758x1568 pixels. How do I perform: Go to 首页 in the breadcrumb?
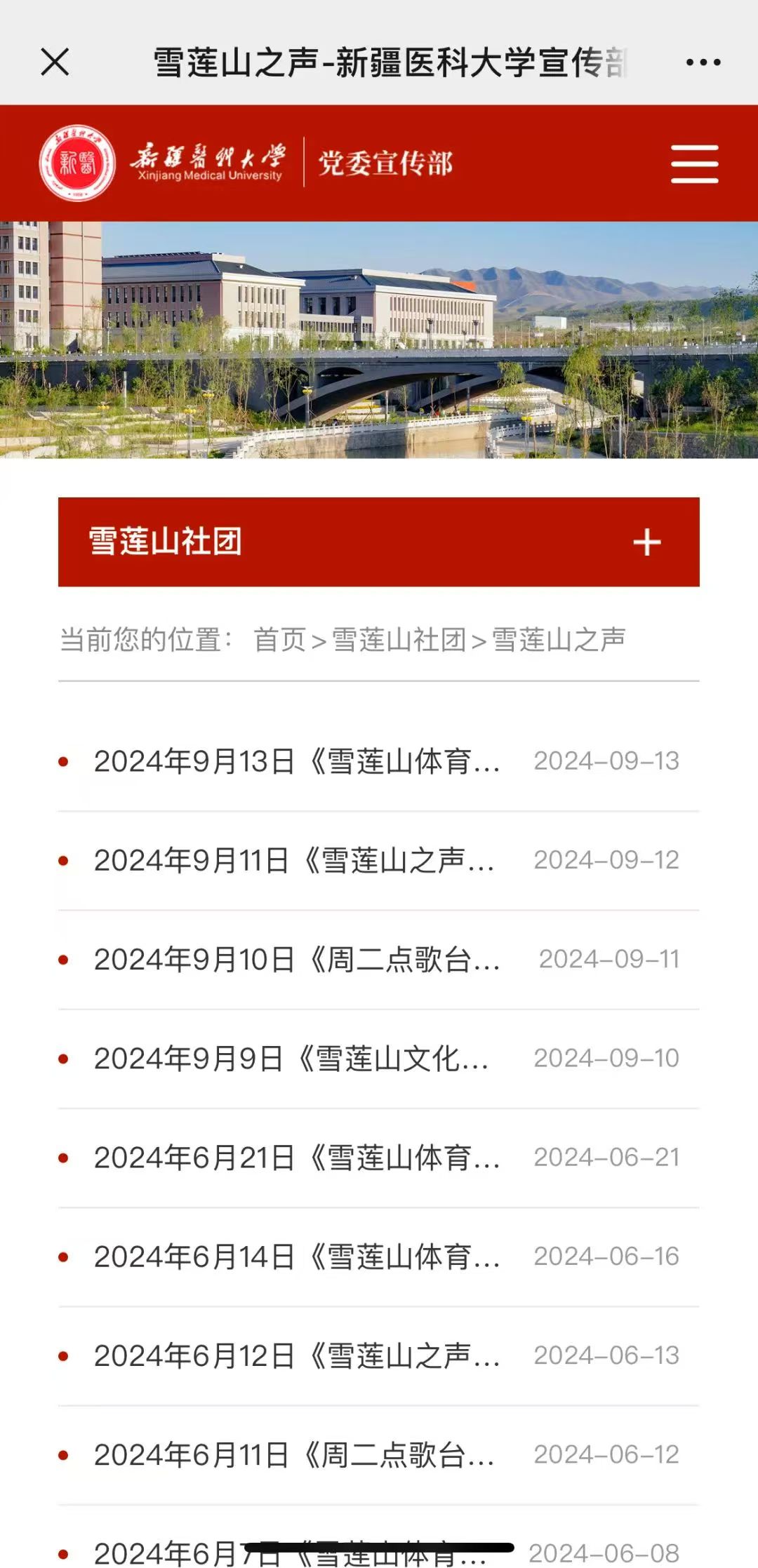tap(279, 640)
